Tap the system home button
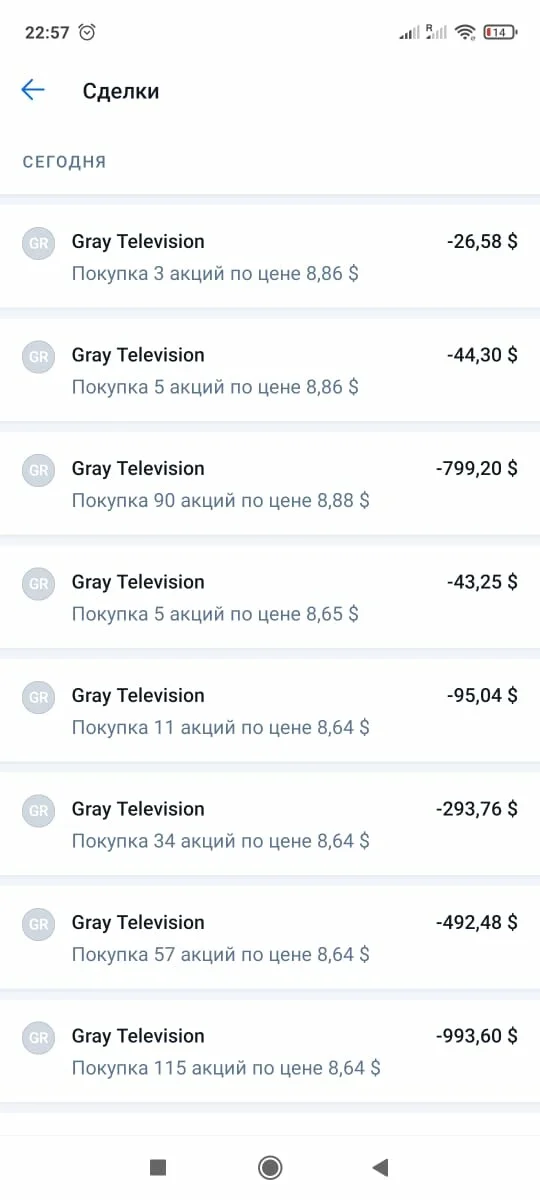 pos(269,1167)
